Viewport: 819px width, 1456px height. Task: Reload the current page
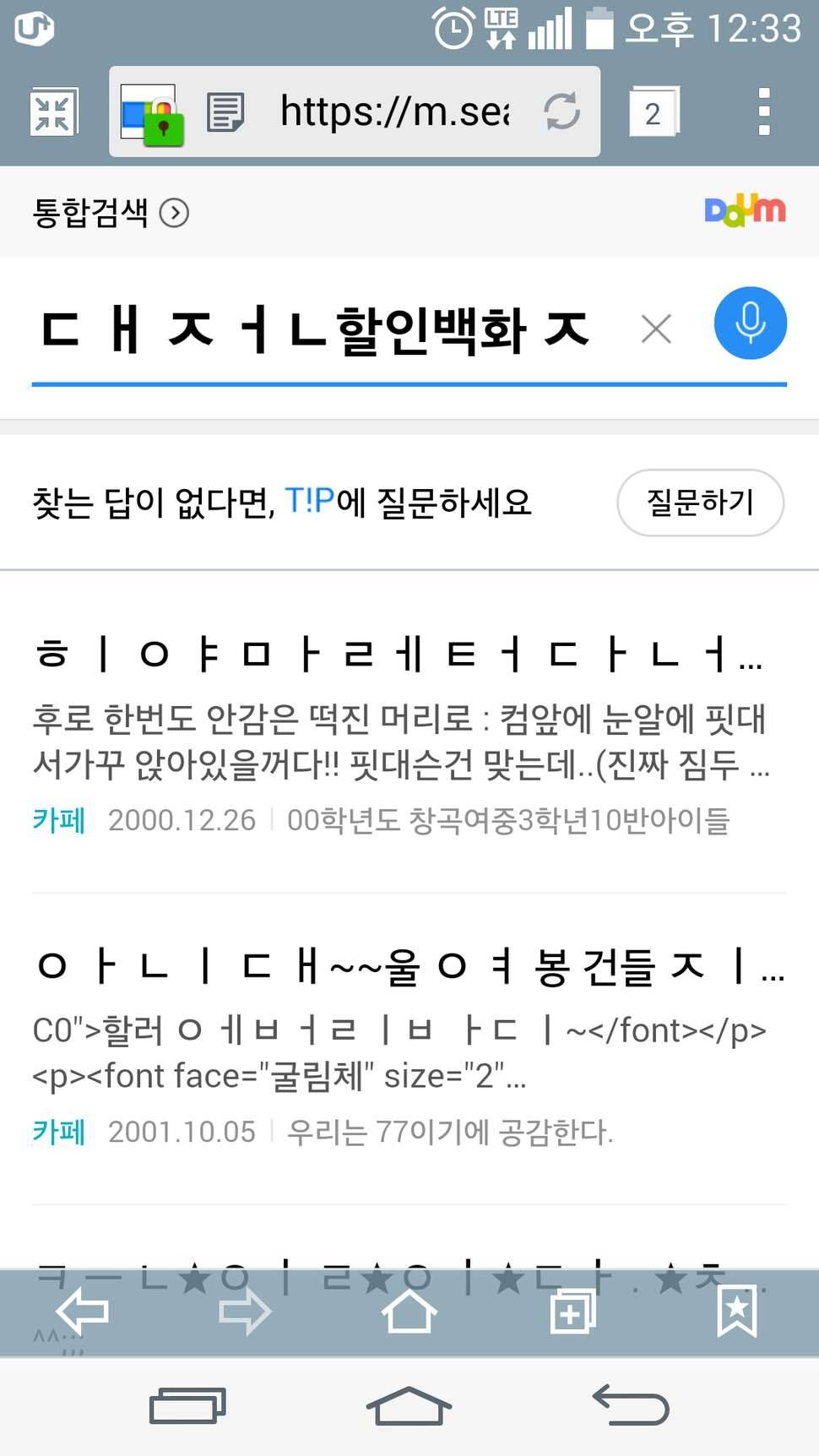coord(561,111)
